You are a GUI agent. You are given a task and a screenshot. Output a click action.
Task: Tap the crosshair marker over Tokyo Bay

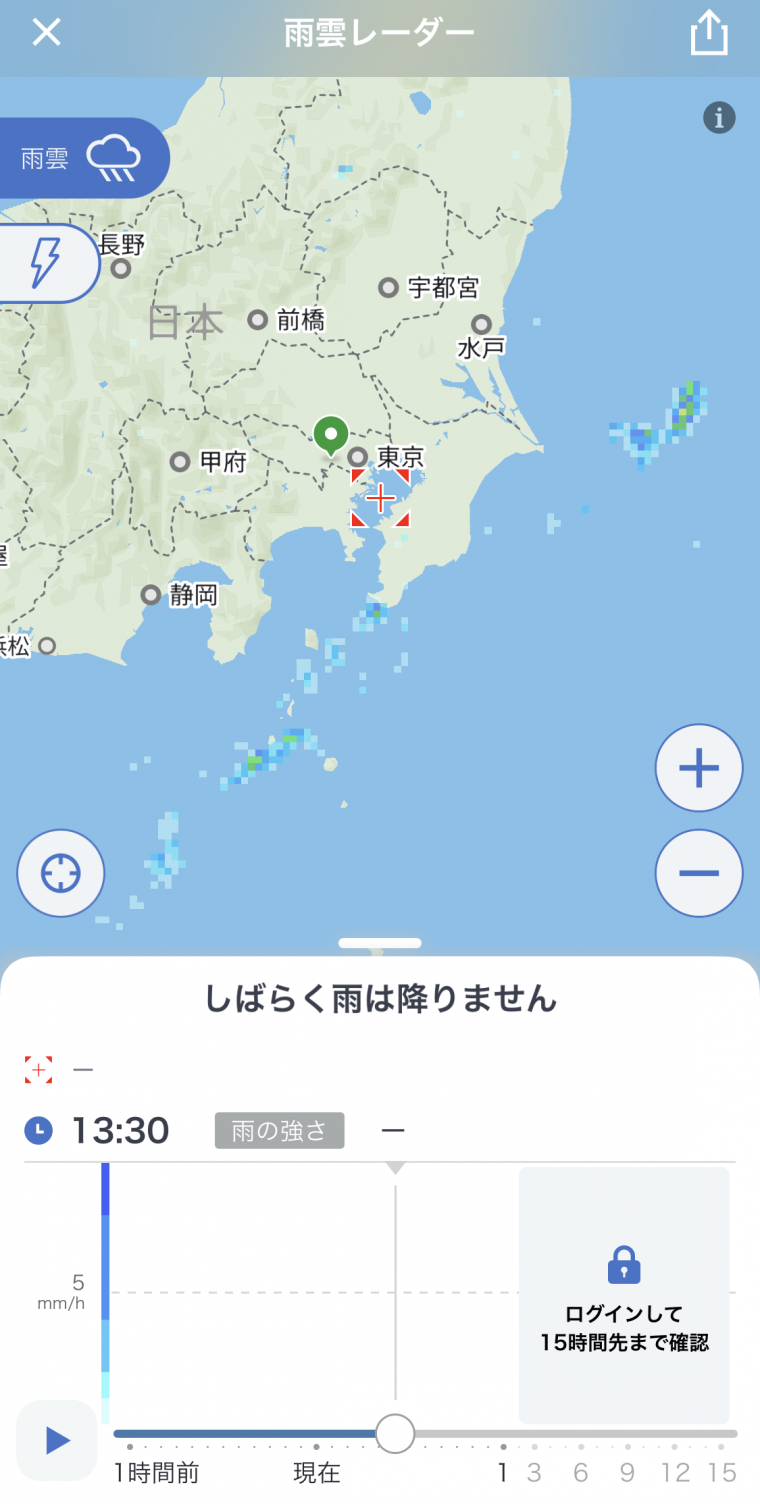[x=380, y=497]
